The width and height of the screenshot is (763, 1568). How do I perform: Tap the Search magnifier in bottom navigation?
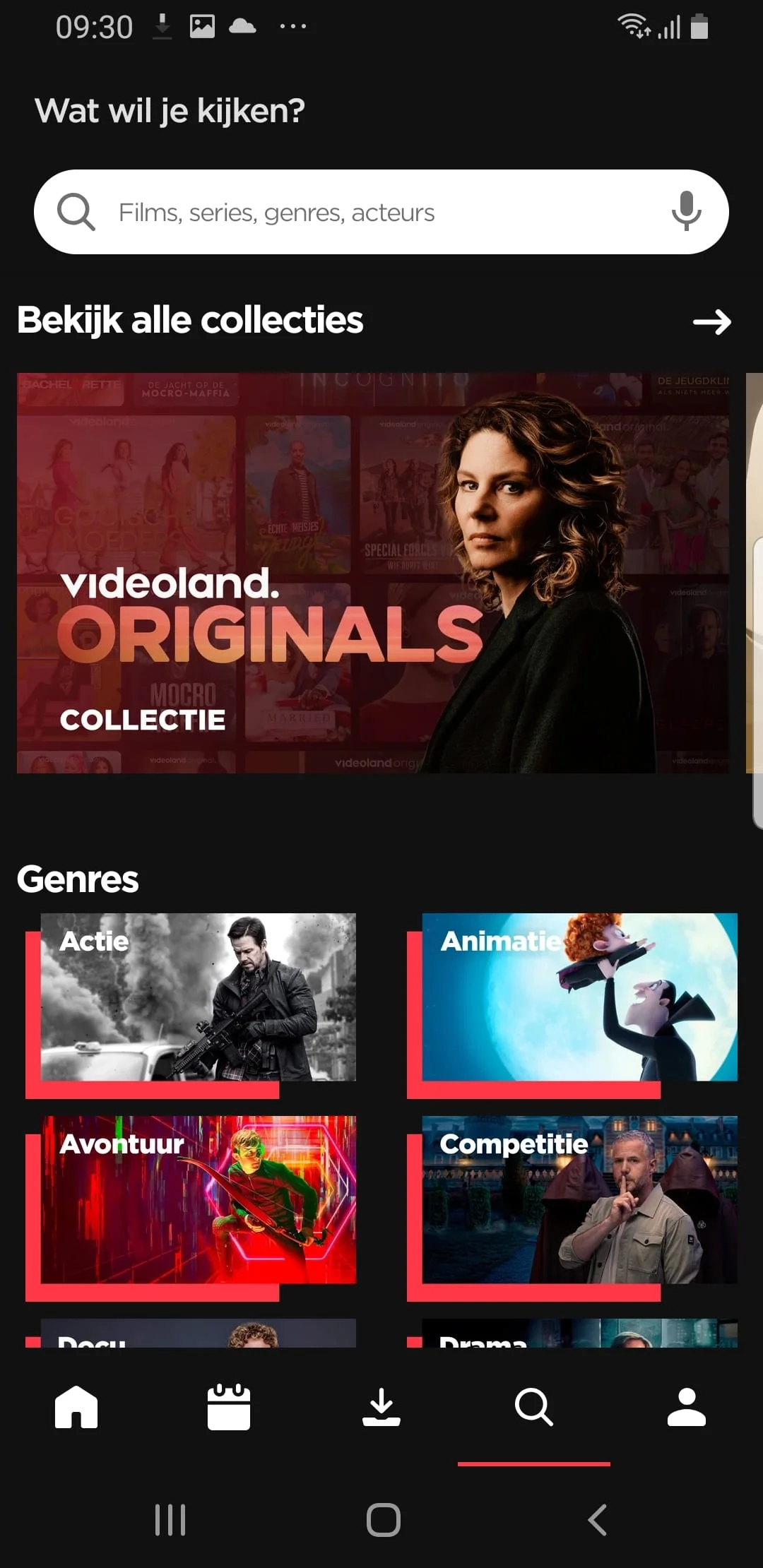coord(534,1408)
